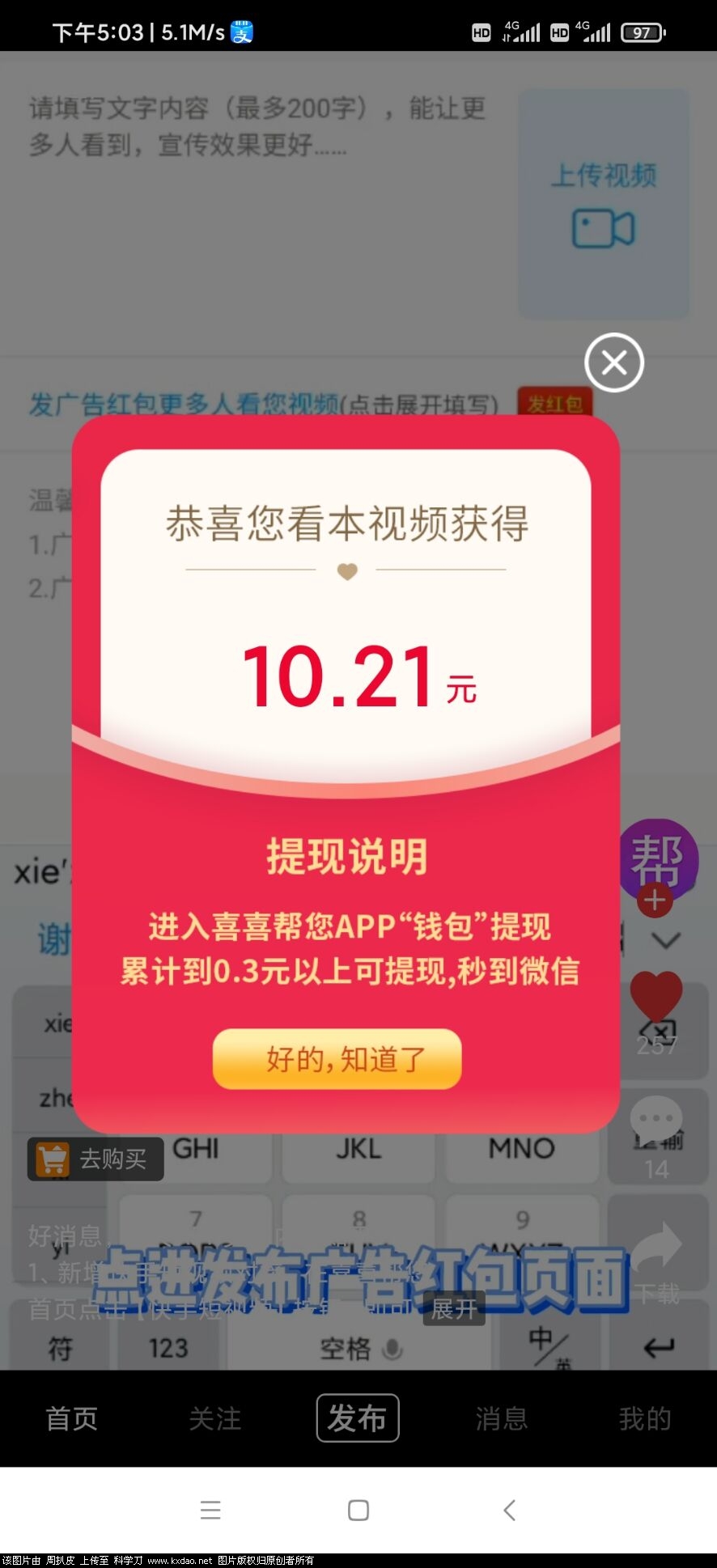The width and height of the screenshot is (717, 1568).
Task: Tap the 去购买 shopping cart button
Action: coord(95,1159)
